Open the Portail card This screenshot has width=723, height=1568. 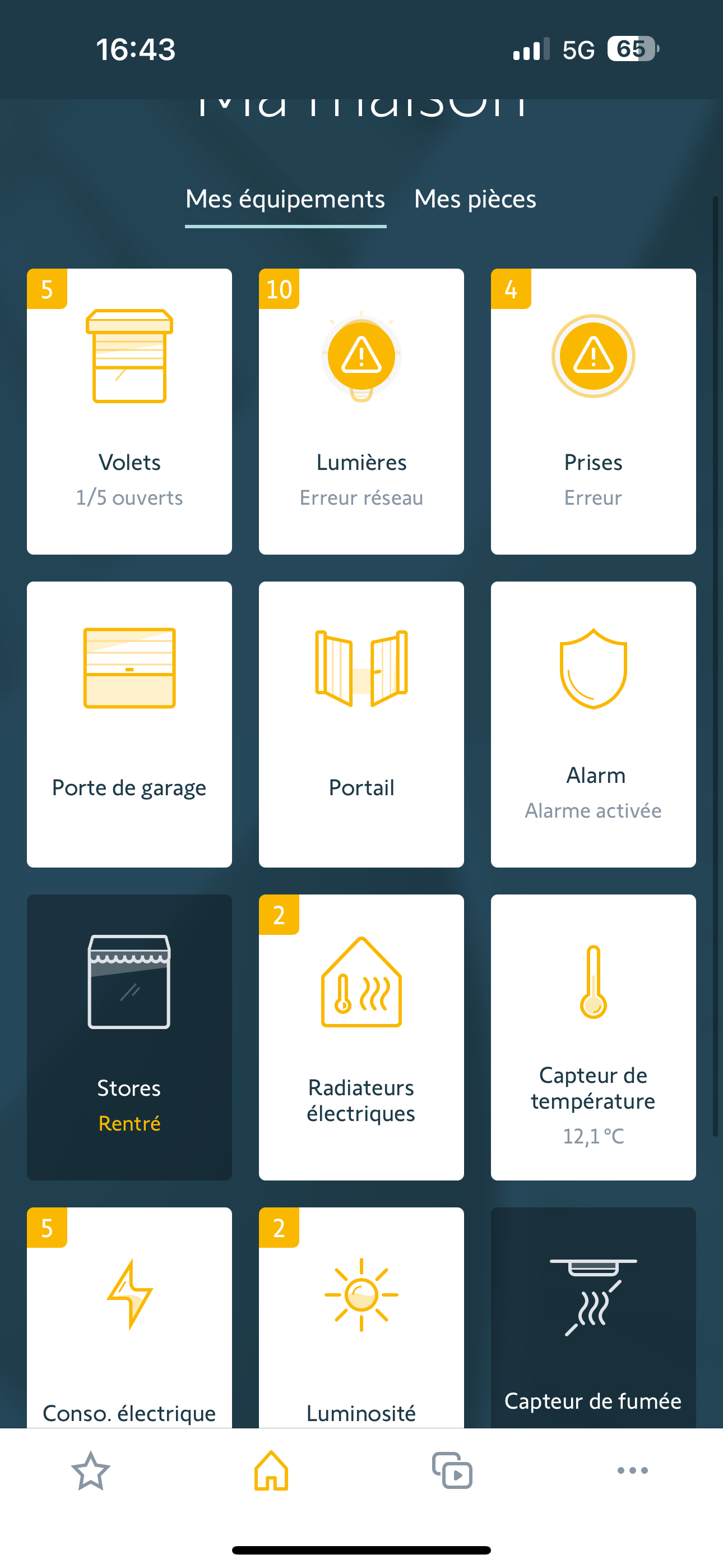pos(361,725)
